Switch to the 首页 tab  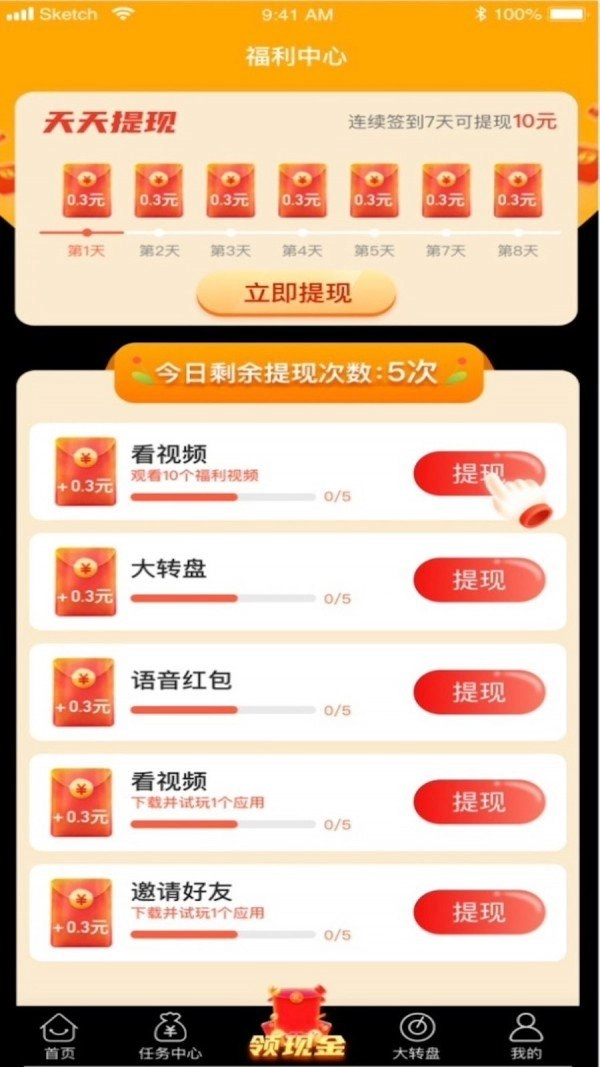pyautogui.click(x=59, y=1036)
